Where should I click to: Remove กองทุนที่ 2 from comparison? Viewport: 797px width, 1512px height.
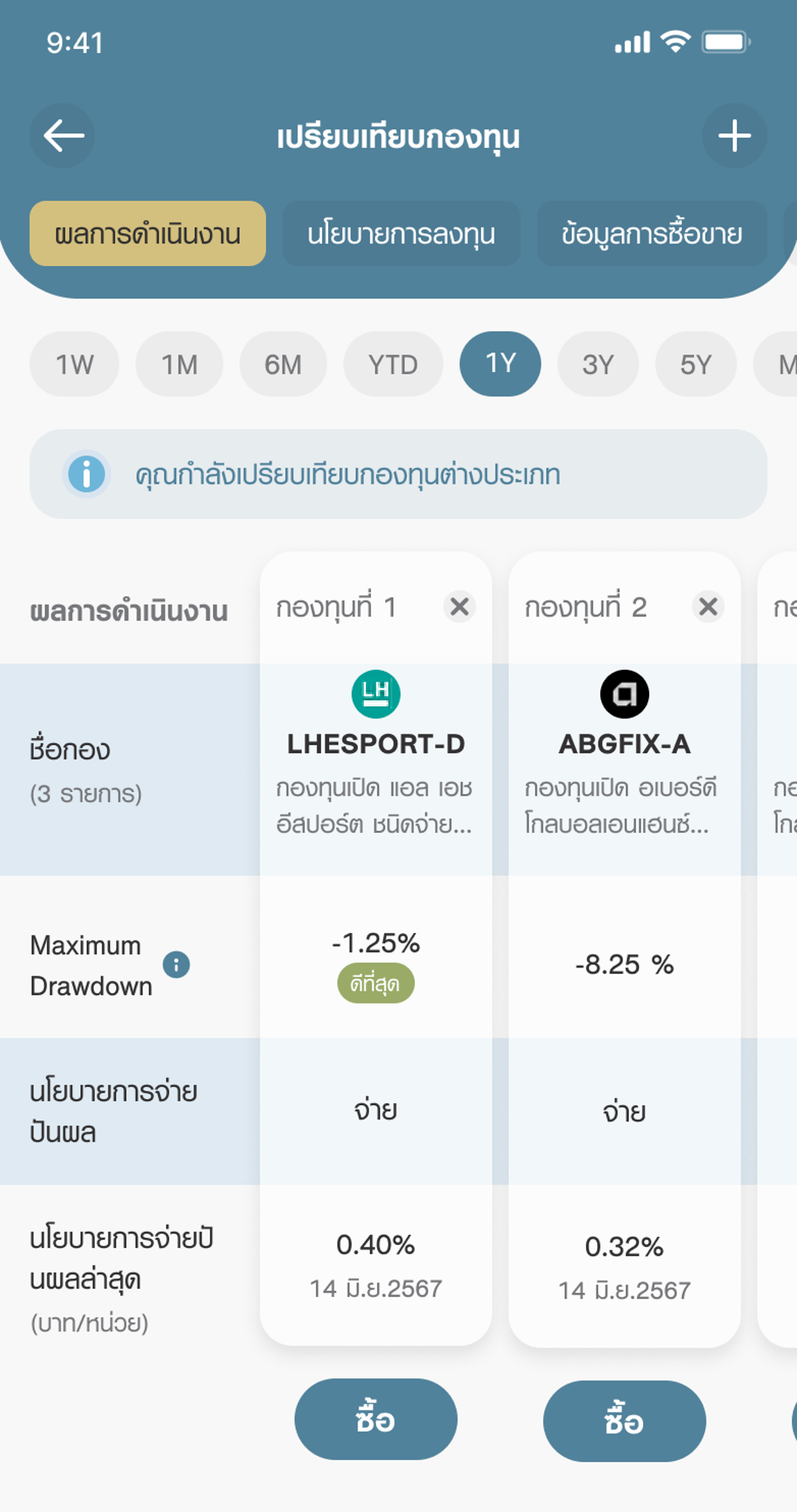708,606
